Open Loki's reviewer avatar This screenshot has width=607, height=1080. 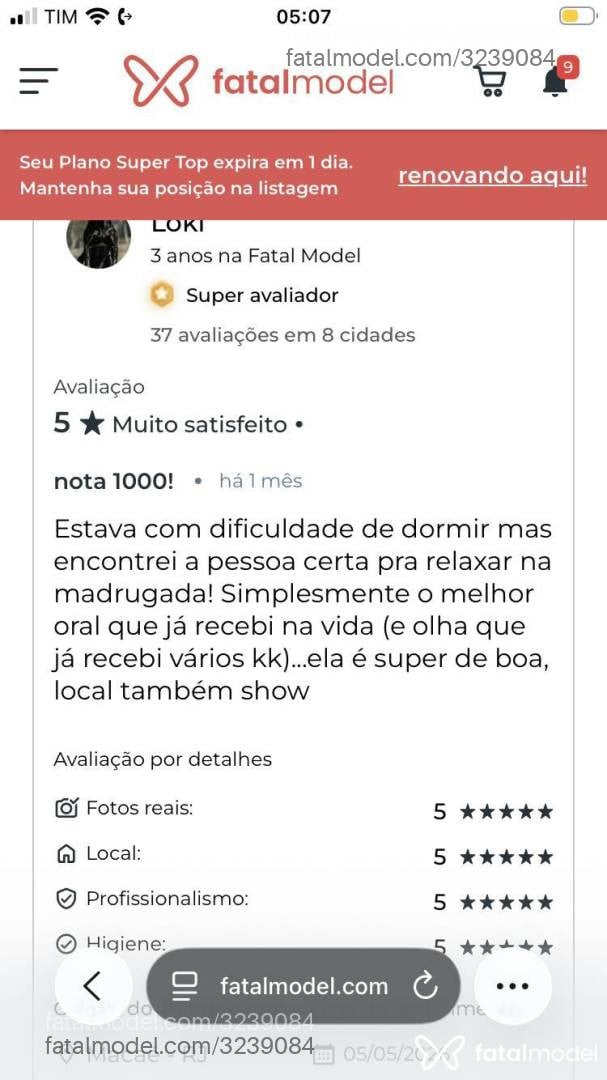click(99, 243)
